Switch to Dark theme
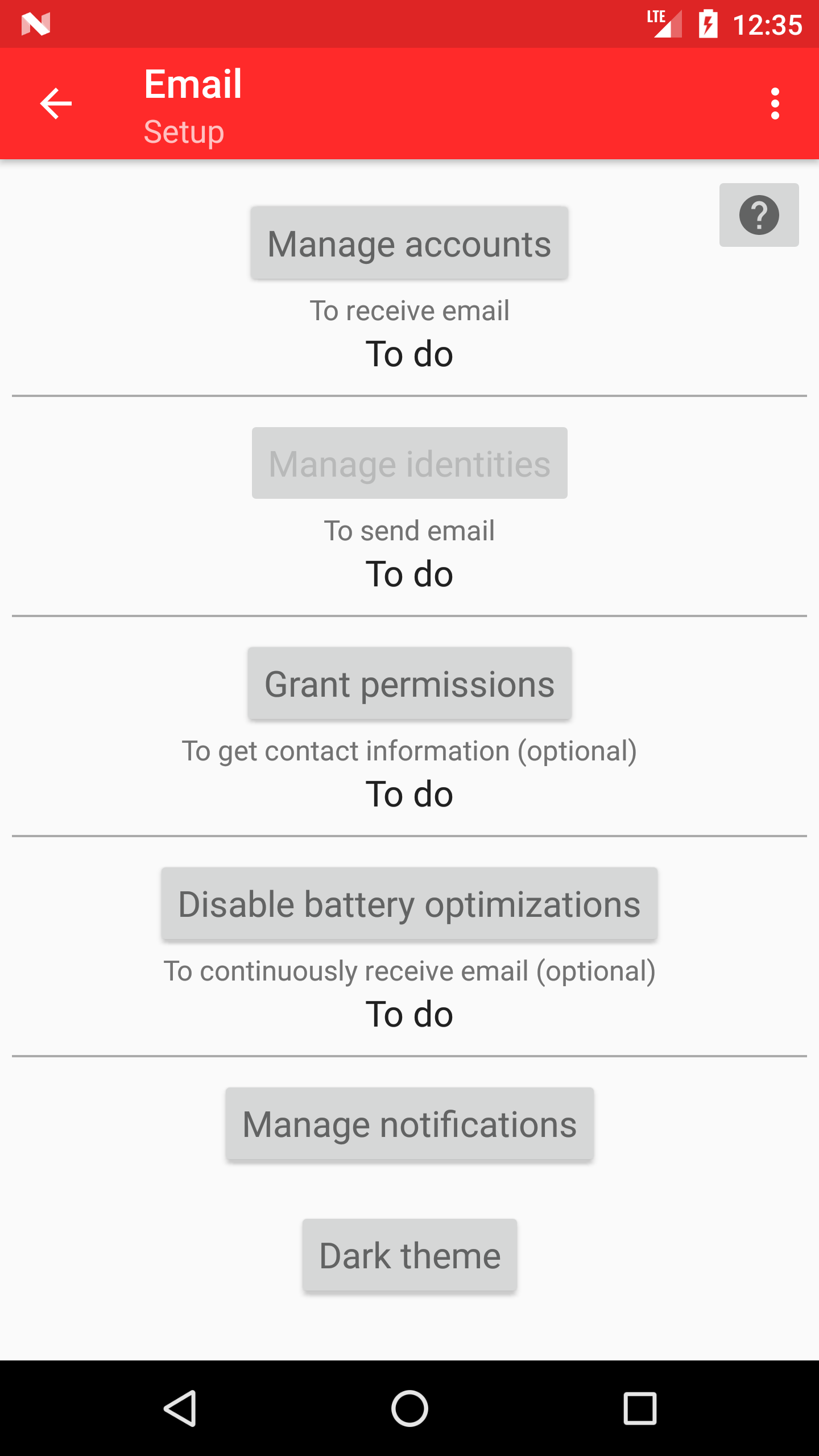 [409, 1255]
